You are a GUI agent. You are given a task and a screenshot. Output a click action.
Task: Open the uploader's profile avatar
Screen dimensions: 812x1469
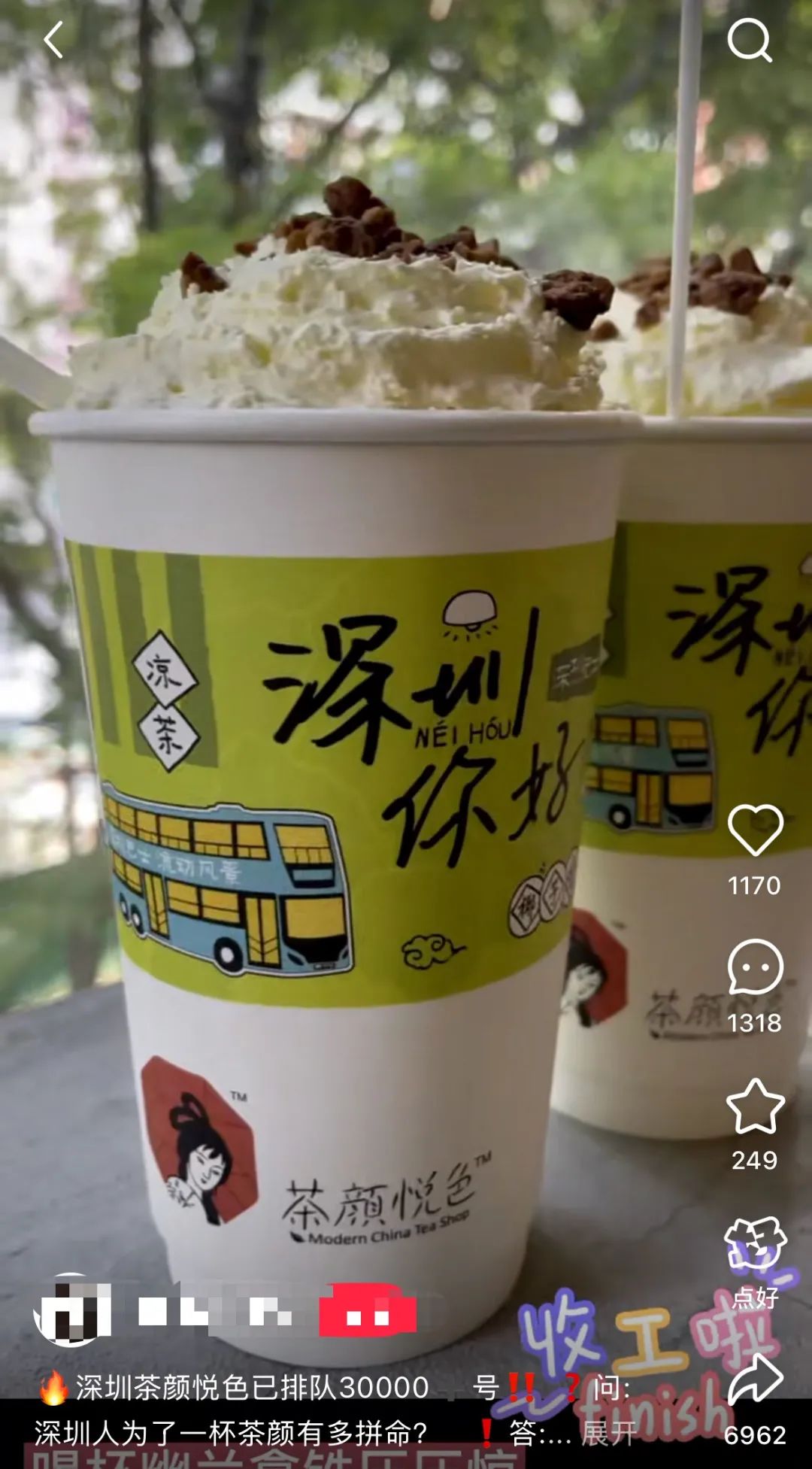click(x=72, y=1311)
